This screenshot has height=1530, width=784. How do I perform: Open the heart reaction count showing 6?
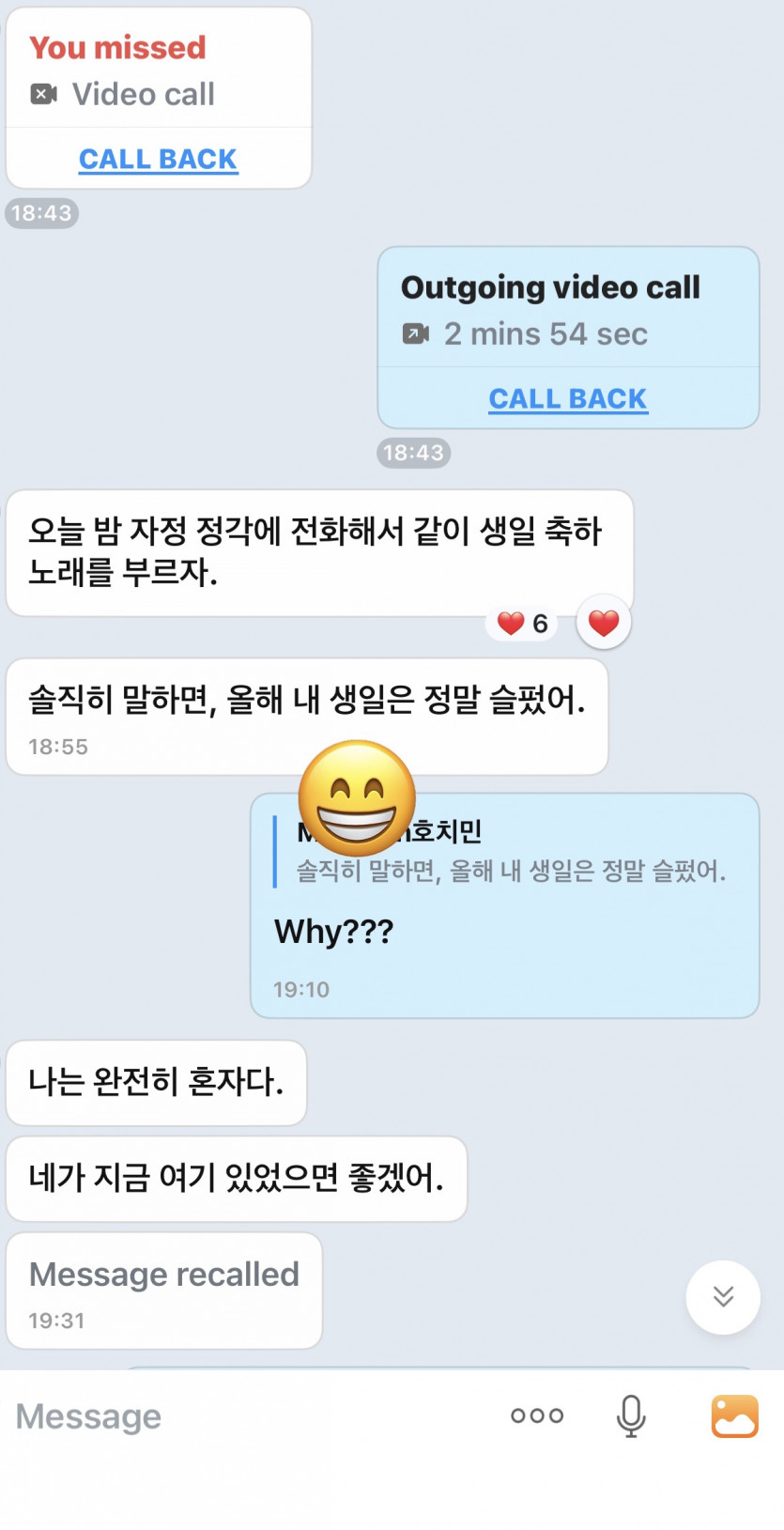[522, 624]
